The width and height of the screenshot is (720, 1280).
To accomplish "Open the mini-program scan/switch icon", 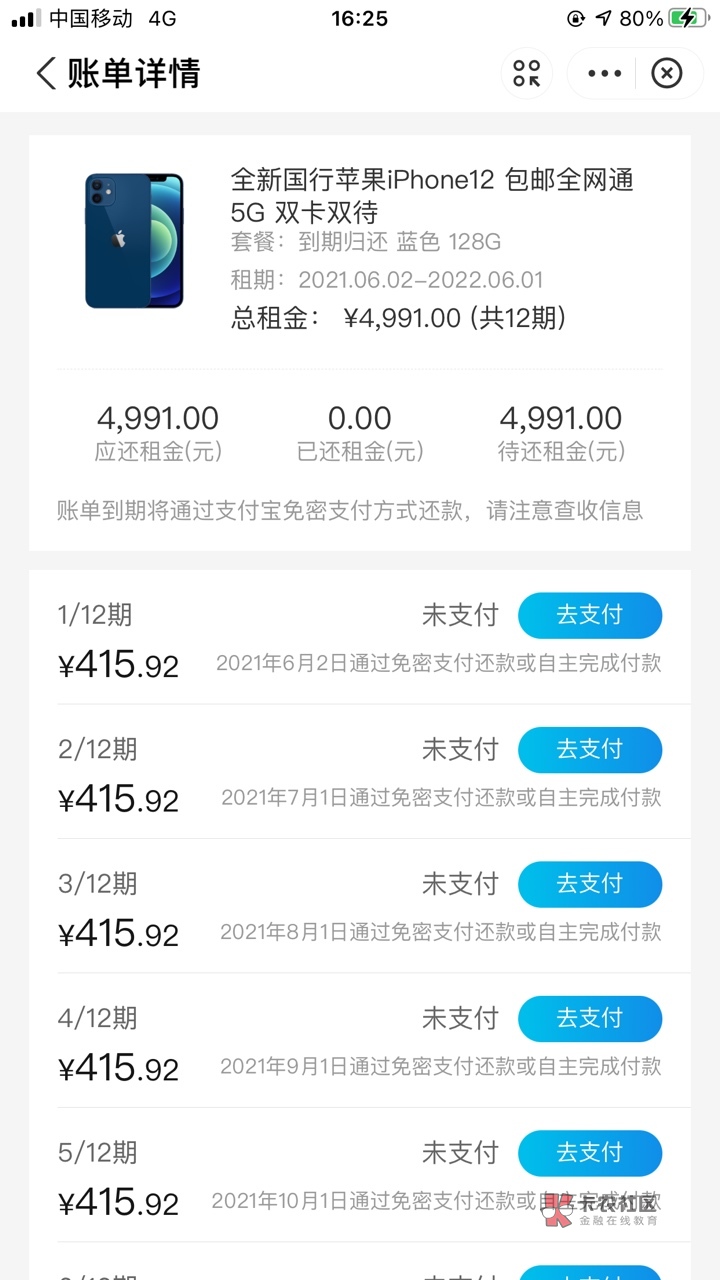I will click(x=527, y=73).
